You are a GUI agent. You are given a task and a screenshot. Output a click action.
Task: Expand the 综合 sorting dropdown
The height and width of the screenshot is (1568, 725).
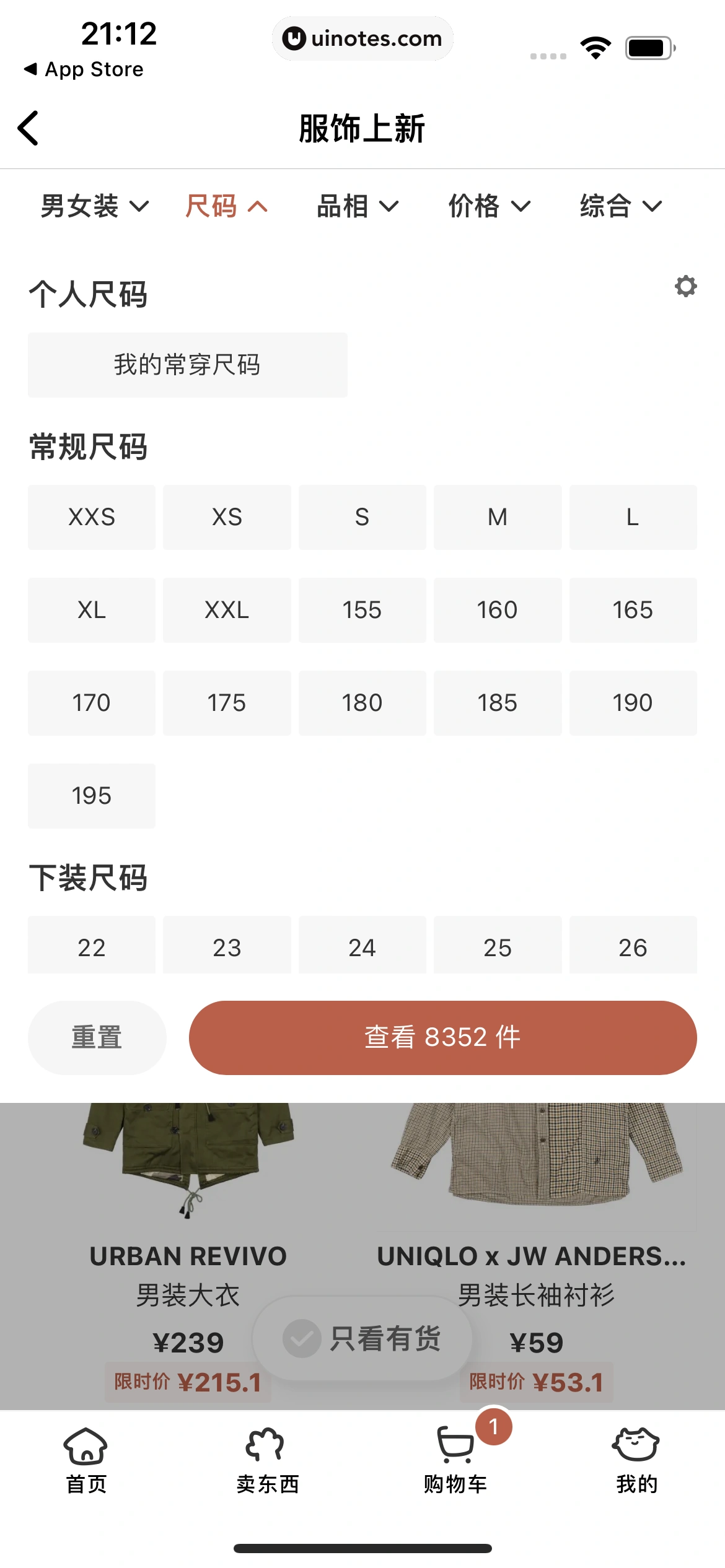point(620,206)
